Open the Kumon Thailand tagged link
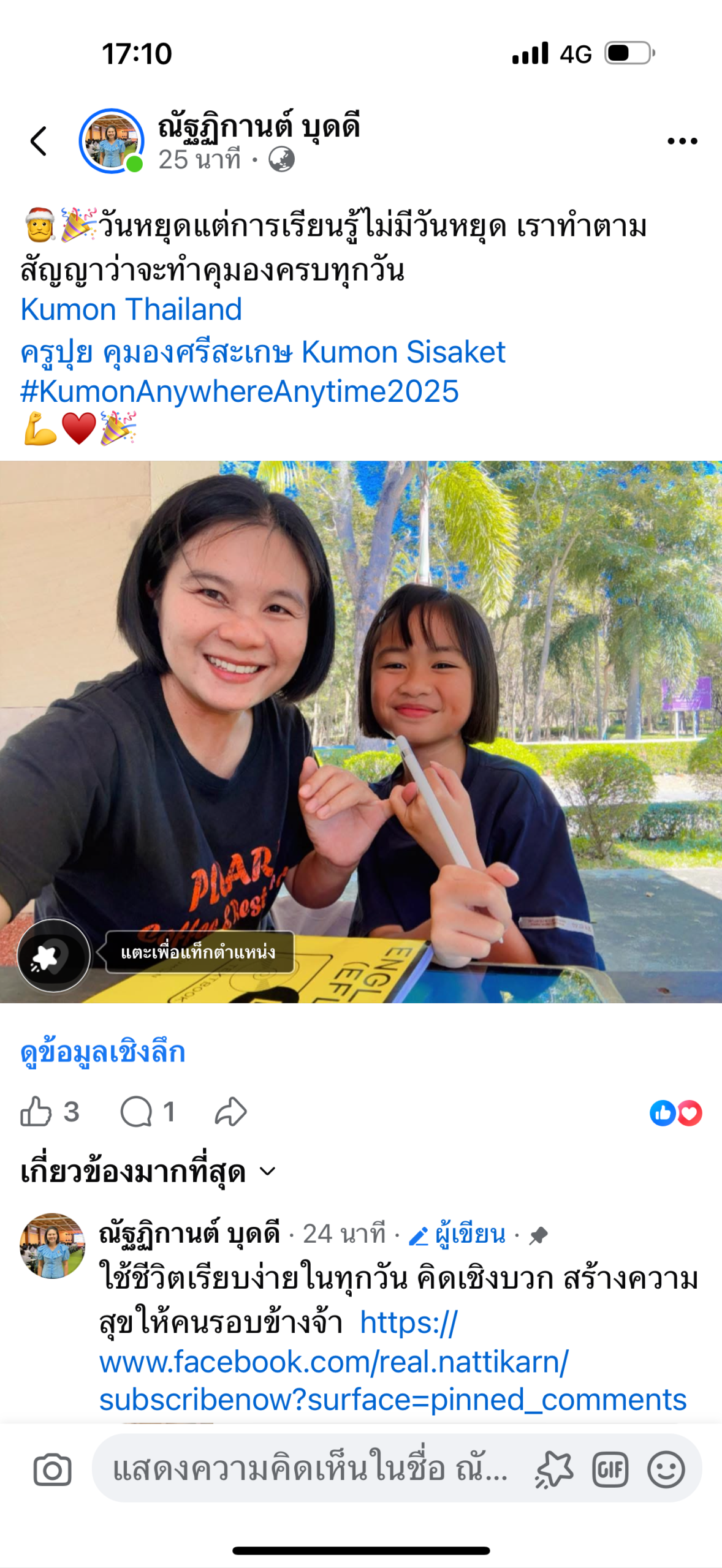The width and height of the screenshot is (722, 1568). [131, 309]
